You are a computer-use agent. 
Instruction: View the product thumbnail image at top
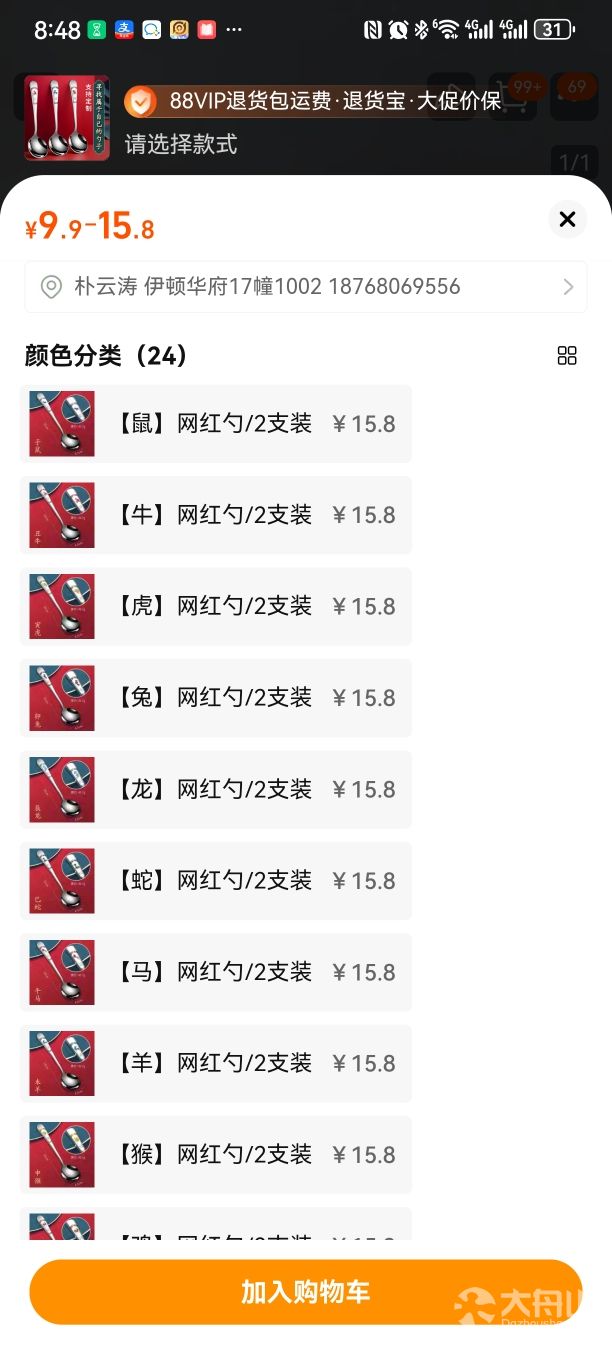point(67,117)
